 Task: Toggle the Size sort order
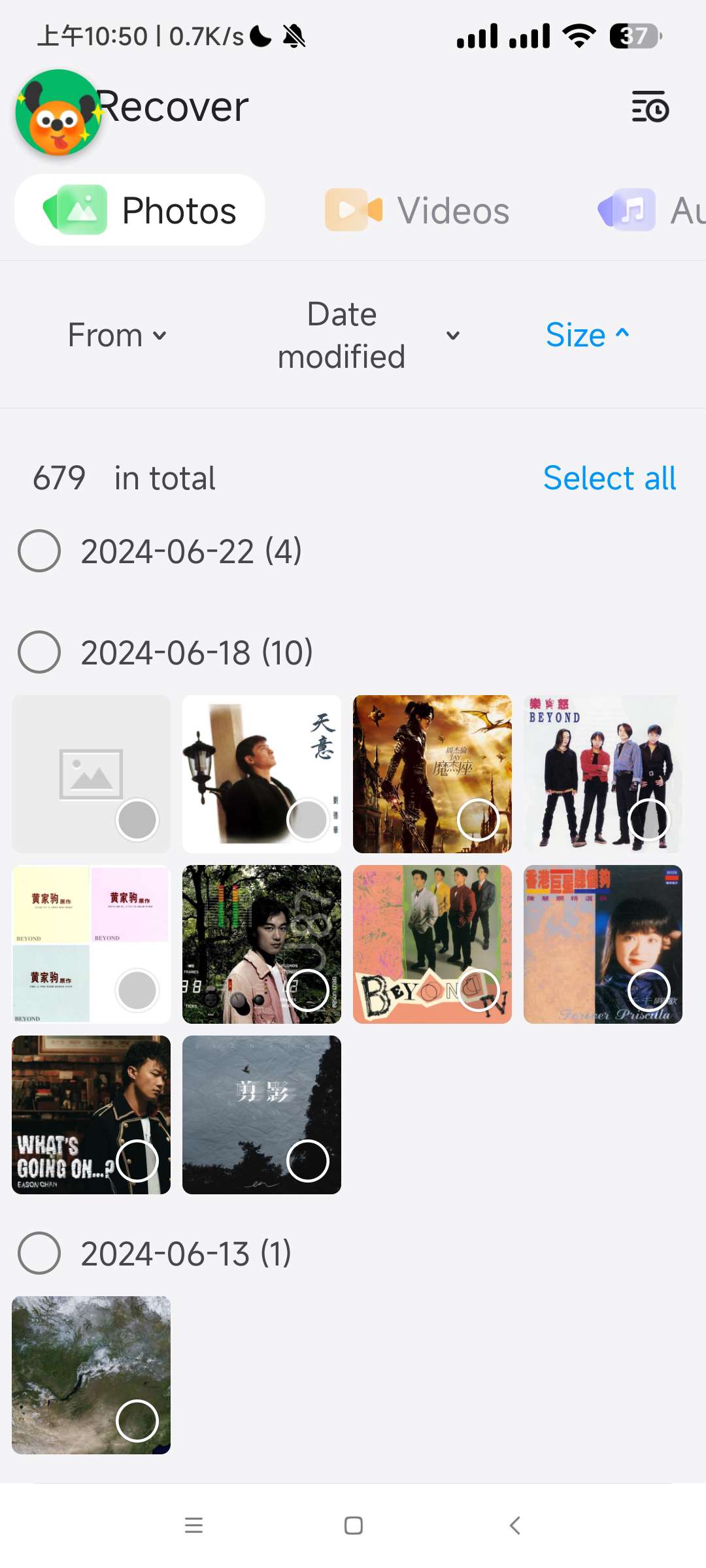click(587, 335)
